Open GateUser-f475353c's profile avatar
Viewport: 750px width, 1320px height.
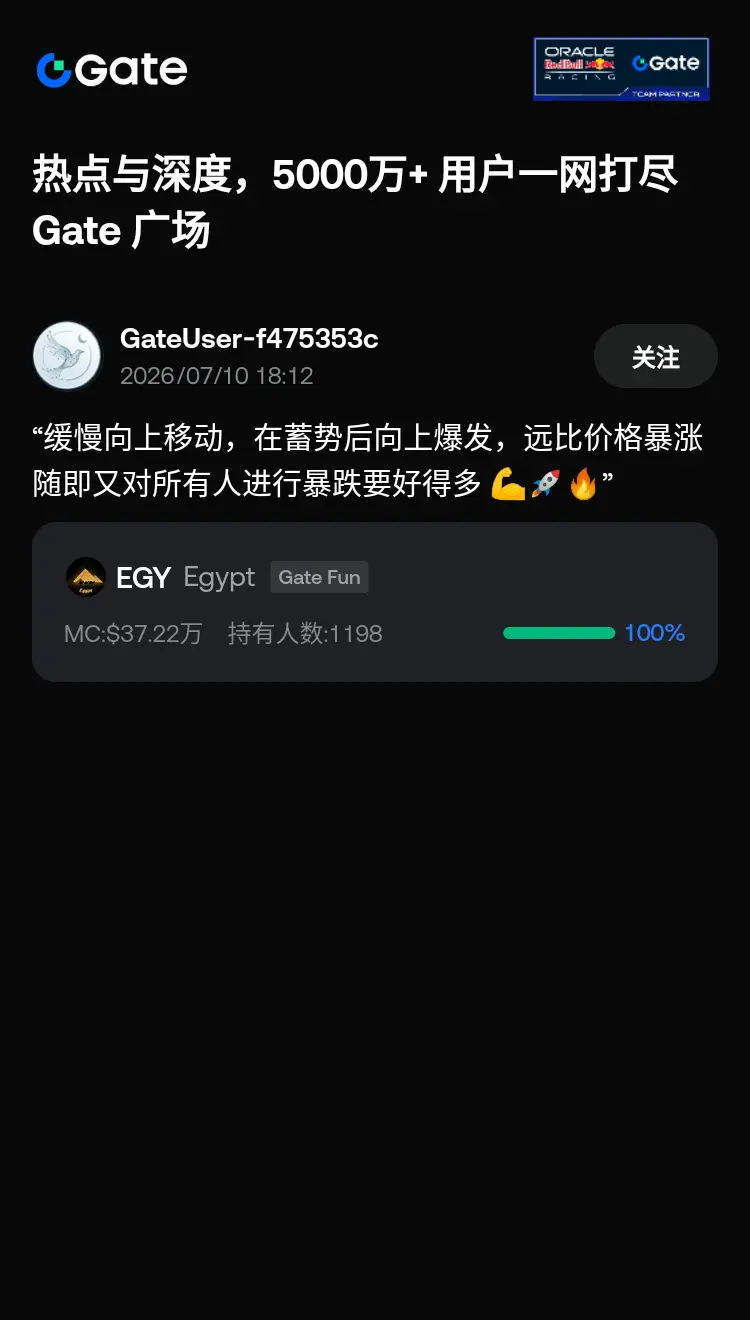tap(67, 355)
